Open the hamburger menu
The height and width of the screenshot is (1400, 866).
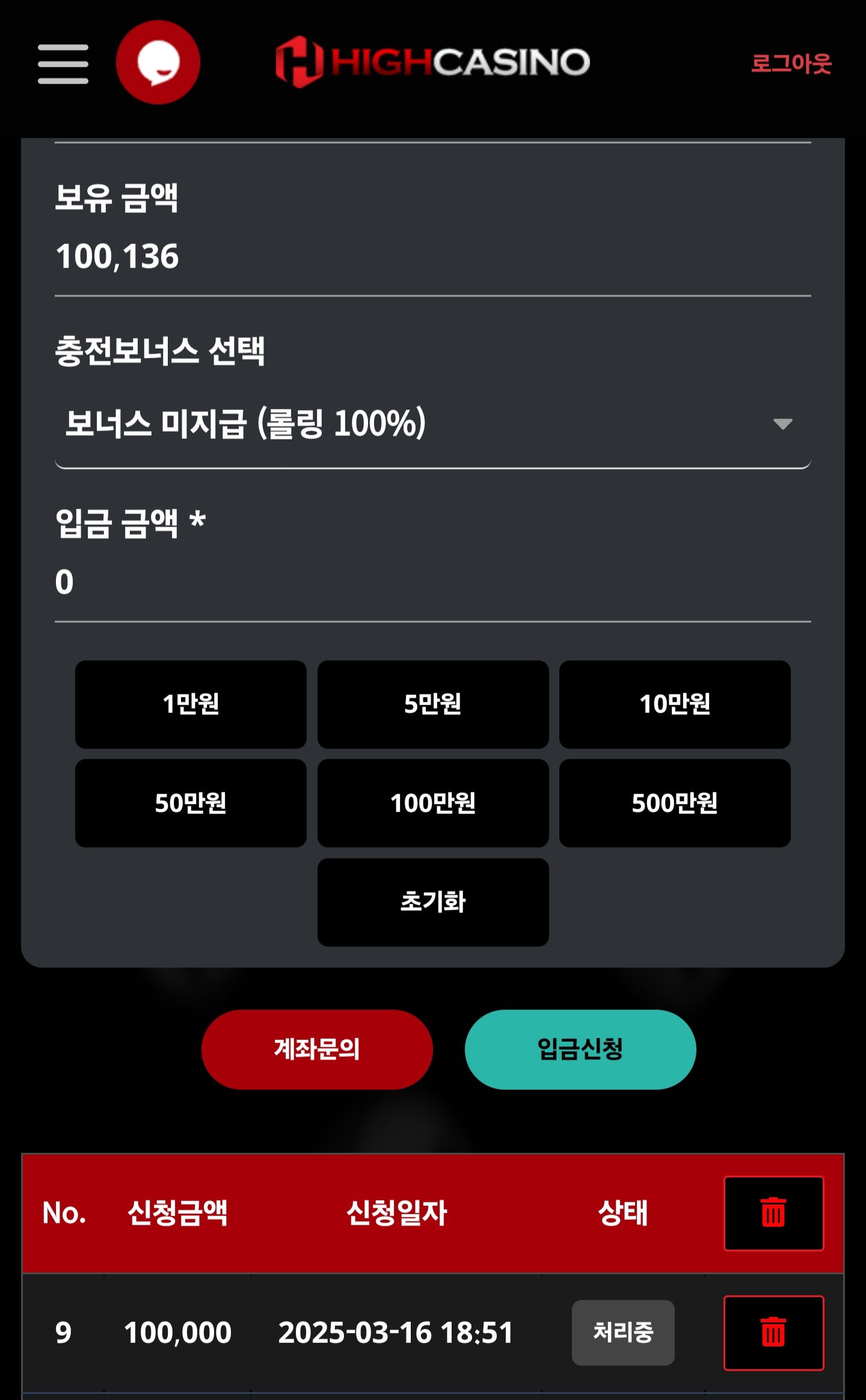tap(63, 64)
